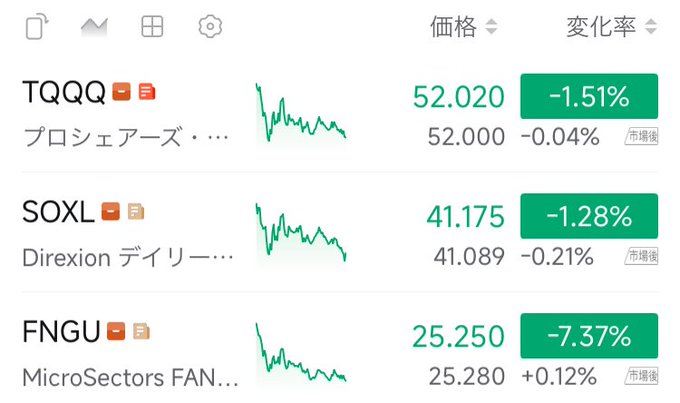Tap the -1.28% change badge for SOXL

(x=589, y=216)
